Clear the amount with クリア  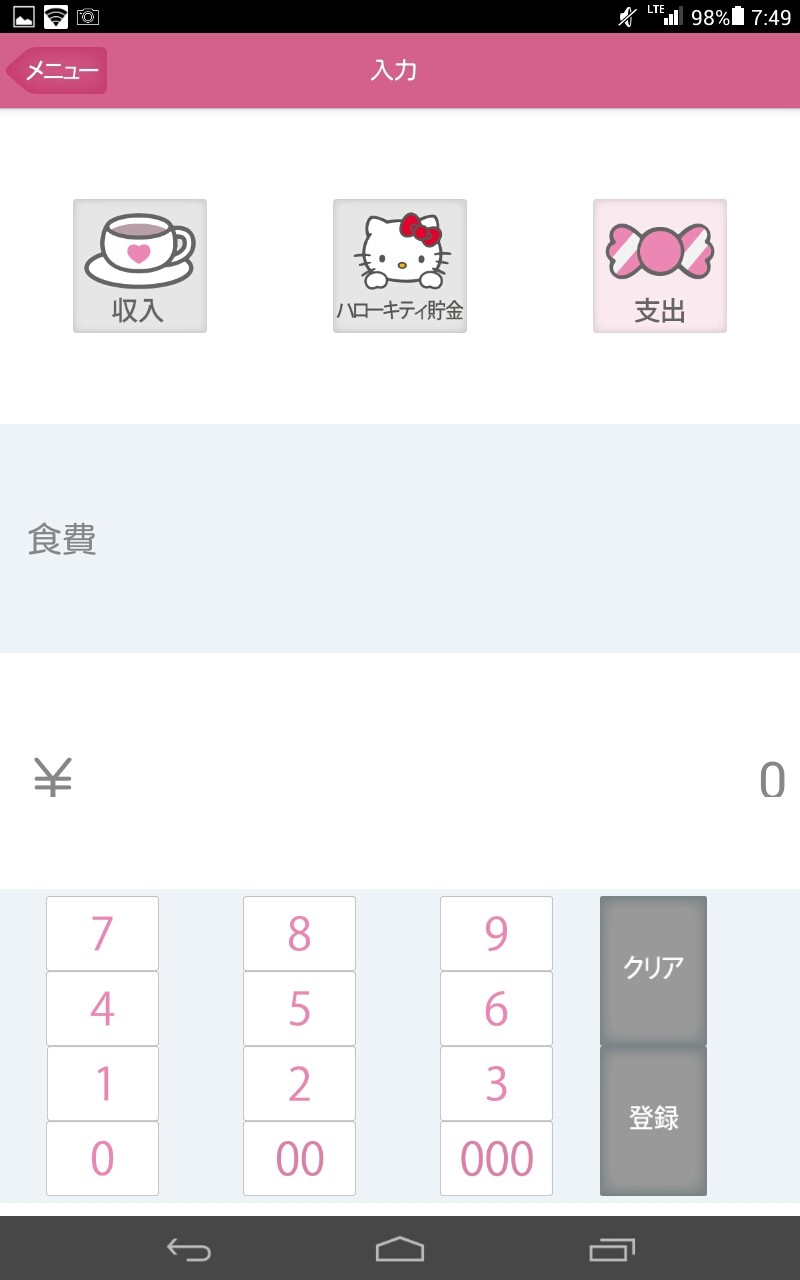pos(653,969)
